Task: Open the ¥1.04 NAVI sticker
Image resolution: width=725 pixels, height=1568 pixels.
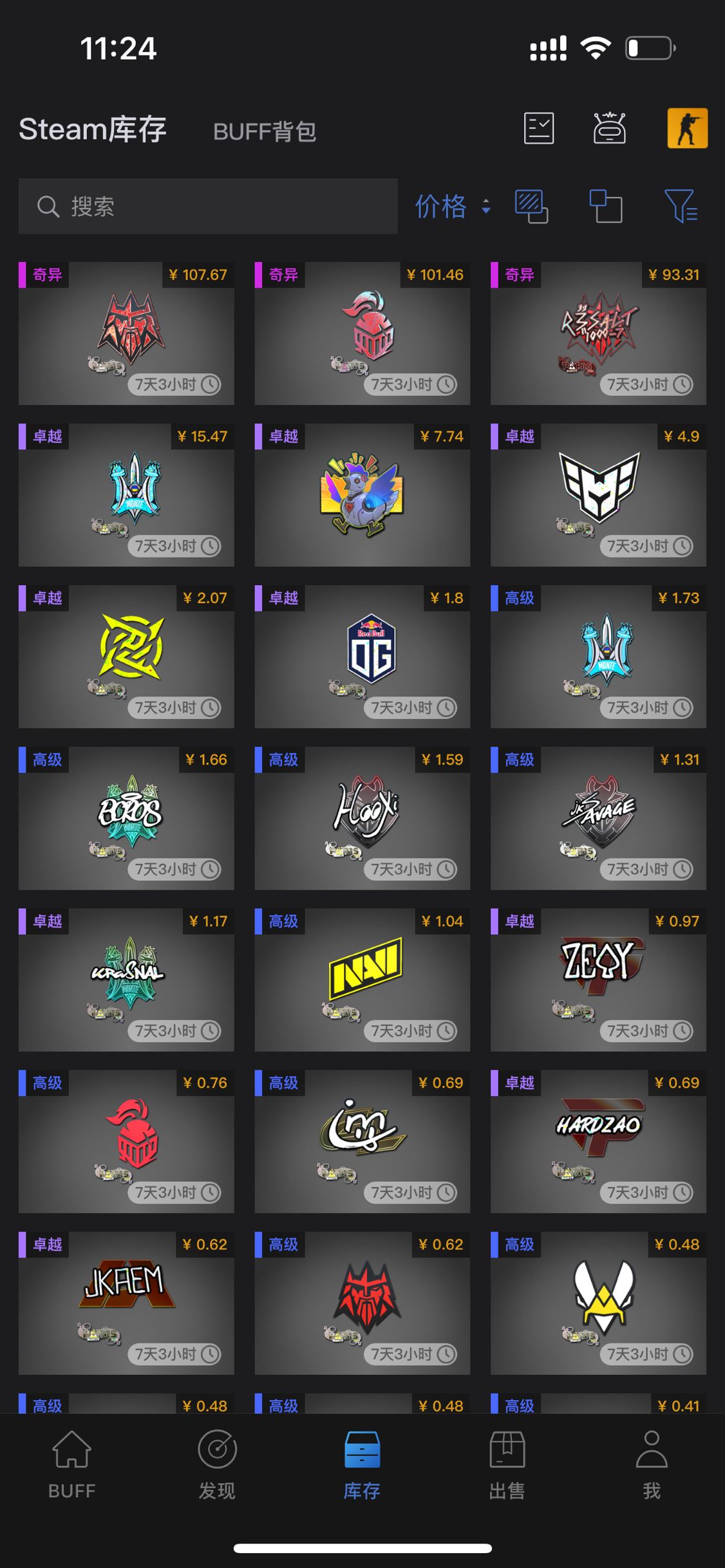Action: pyautogui.click(x=362, y=980)
